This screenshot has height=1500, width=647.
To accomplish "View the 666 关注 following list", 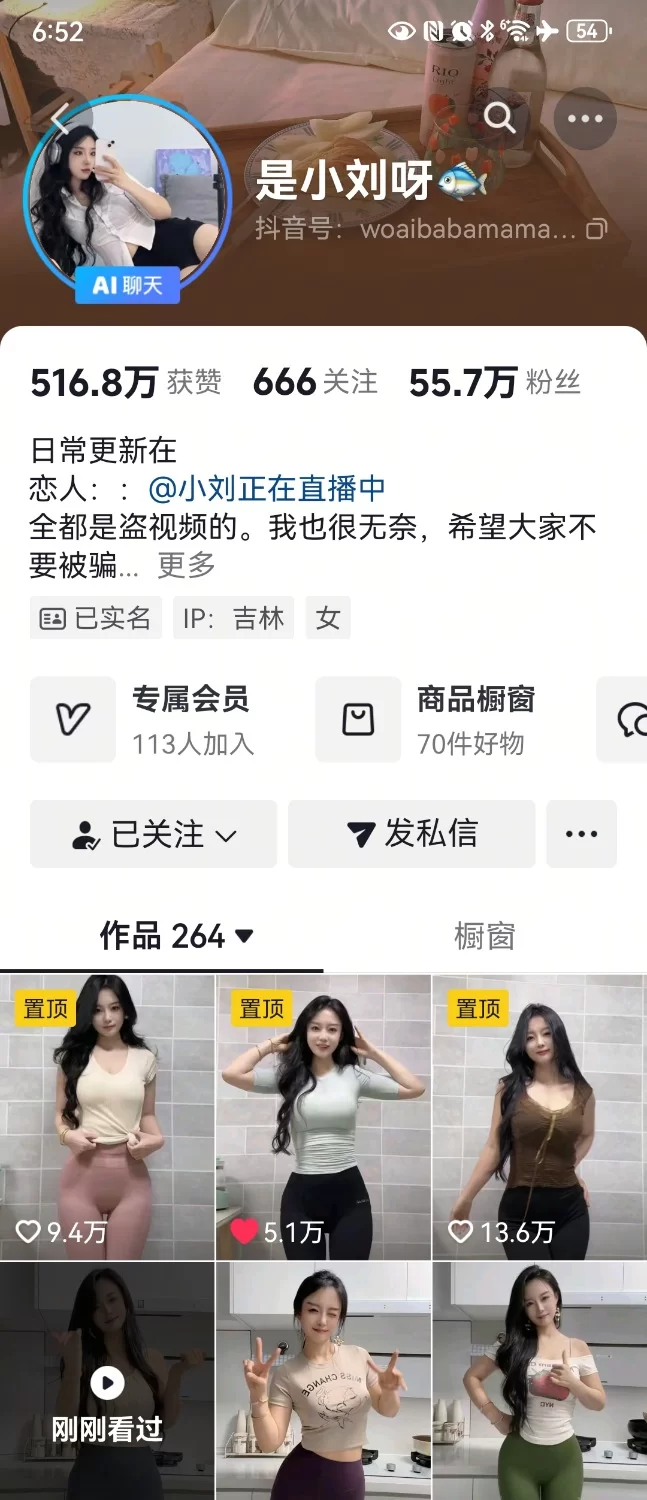I will (315, 382).
